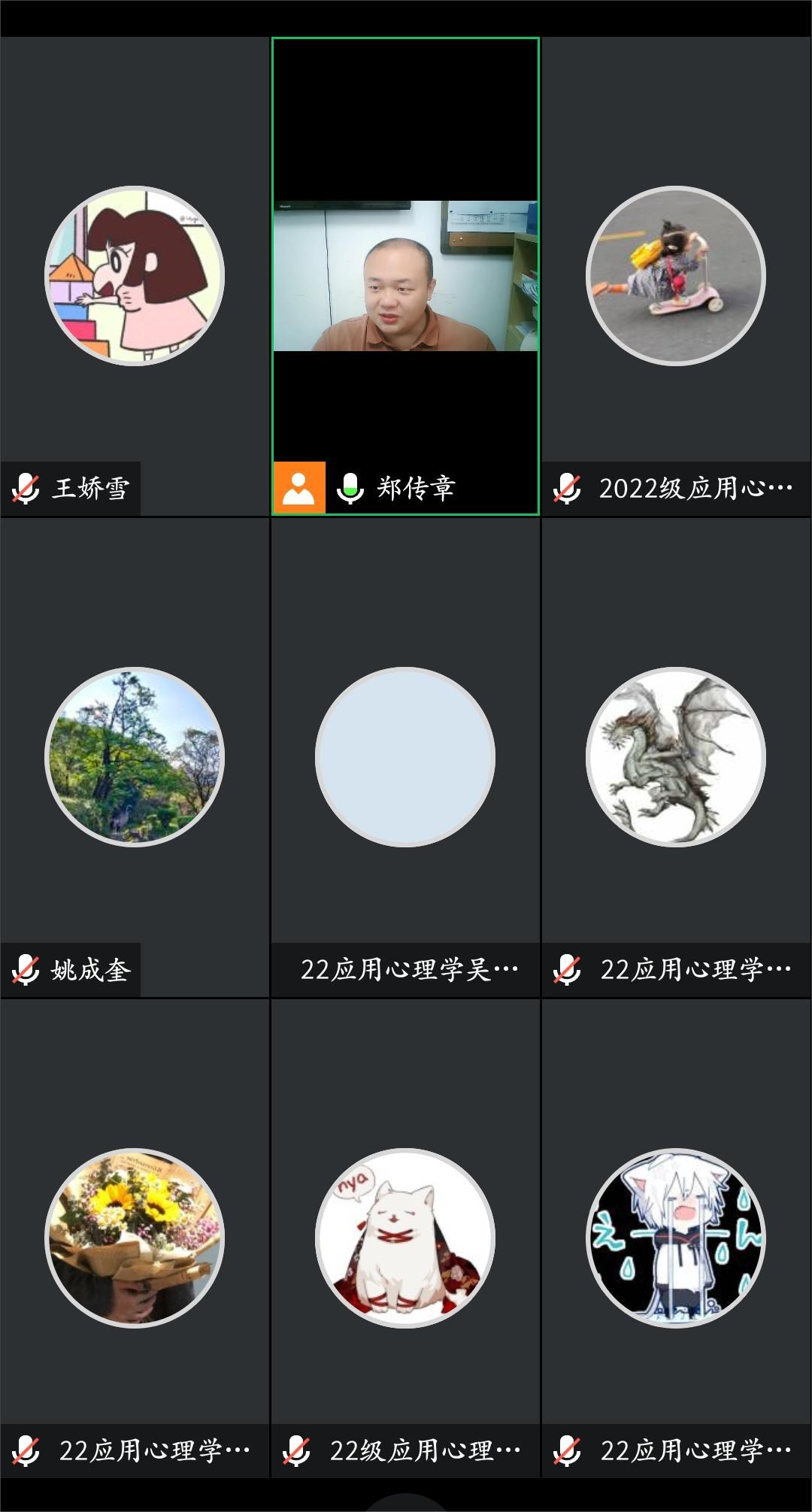
Task: Open 郑传章's live video tile
Action: click(x=405, y=276)
